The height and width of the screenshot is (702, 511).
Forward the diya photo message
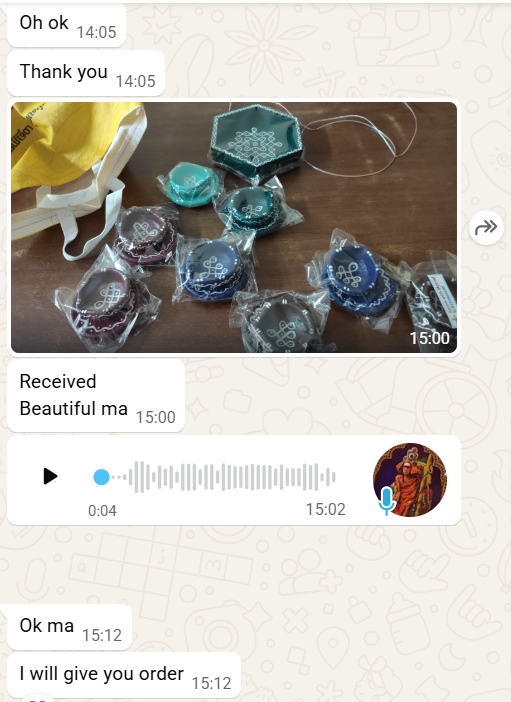pyautogui.click(x=486, y=227)
